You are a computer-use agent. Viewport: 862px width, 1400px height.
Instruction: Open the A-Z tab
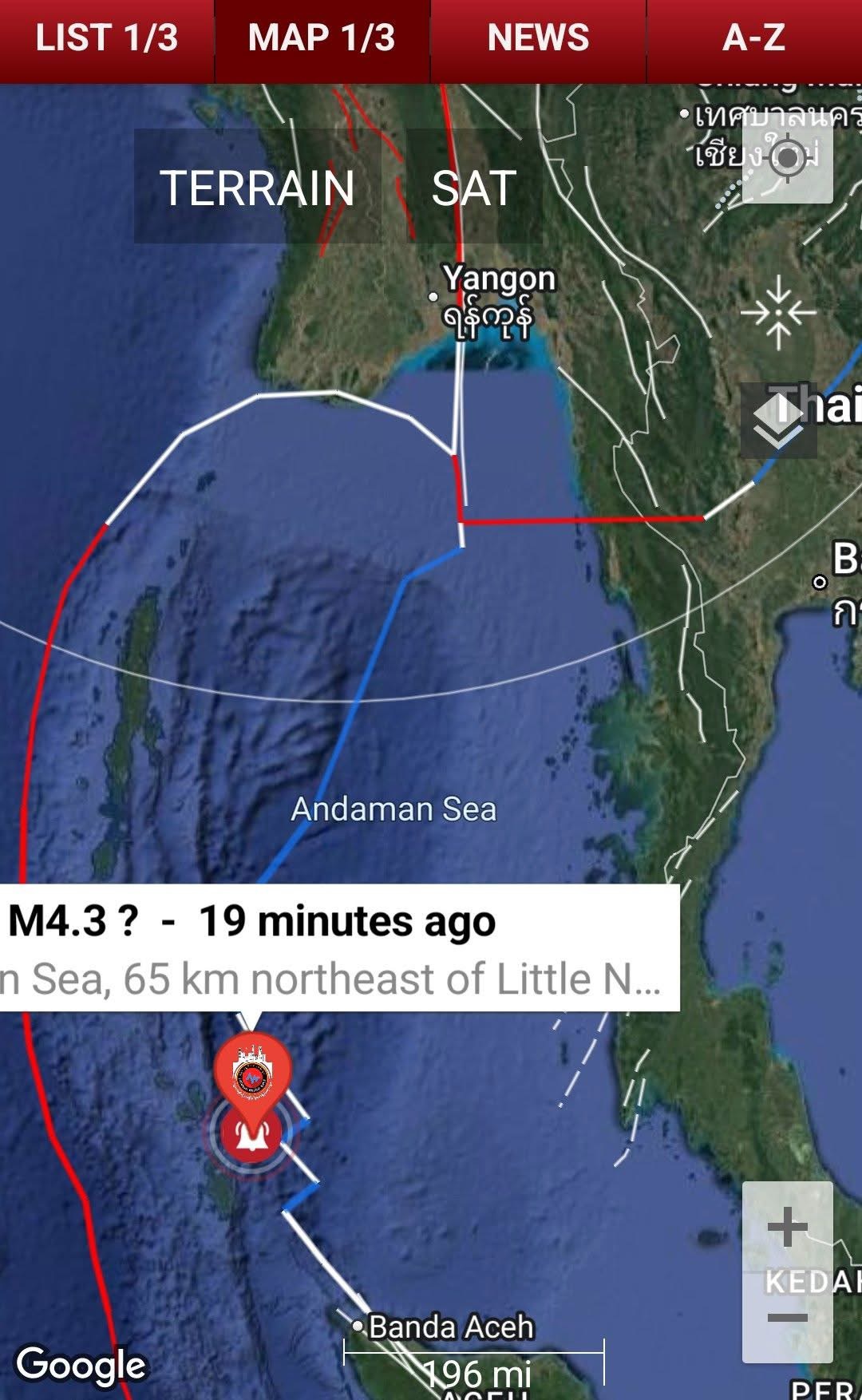pyautogui.click(x=753, y=38)
